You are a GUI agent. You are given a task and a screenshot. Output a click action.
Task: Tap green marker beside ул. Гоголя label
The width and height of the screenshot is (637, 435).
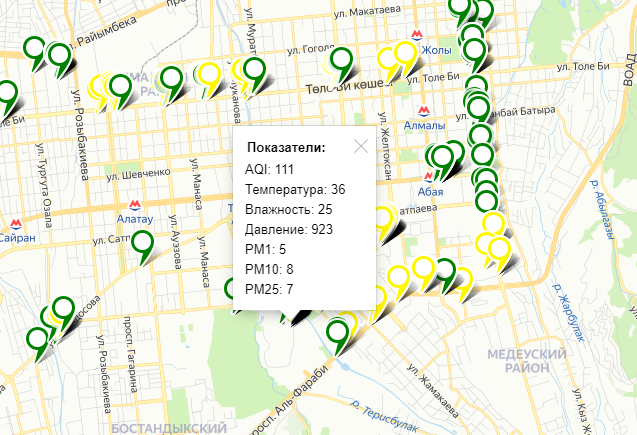[345, 60]
